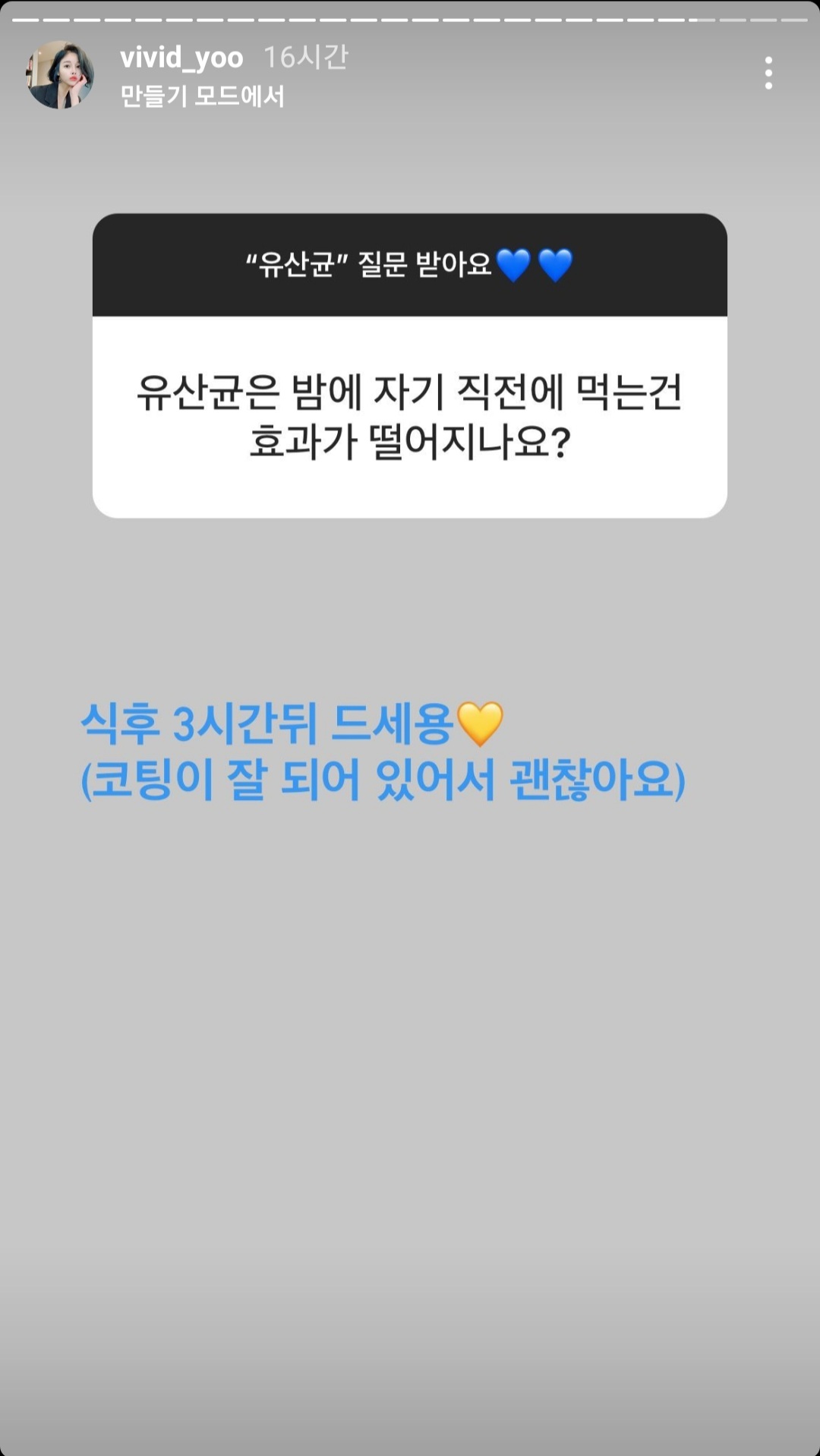
Task: Open the 만들기 모드에서 label
Action: point(202,96)
